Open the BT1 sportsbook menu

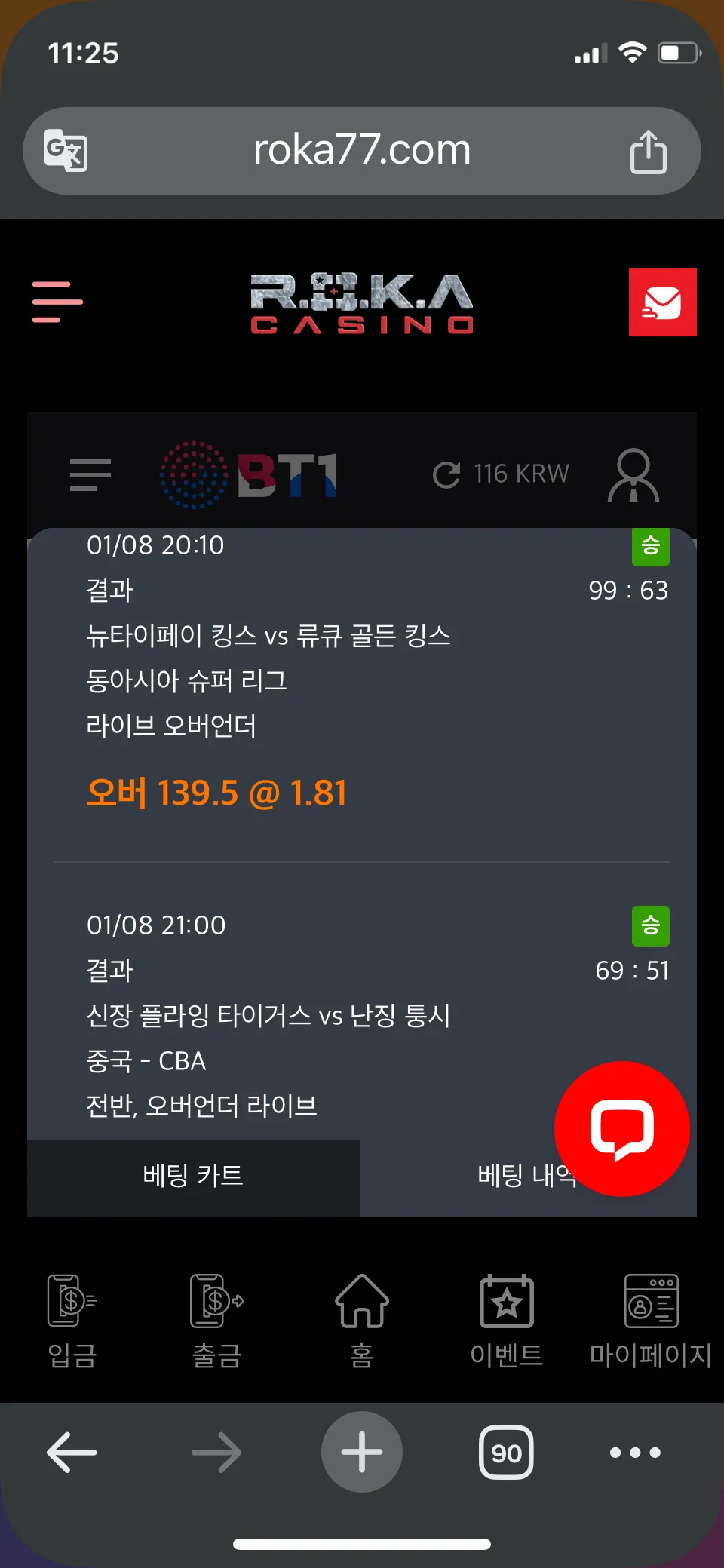coord(90,474)
